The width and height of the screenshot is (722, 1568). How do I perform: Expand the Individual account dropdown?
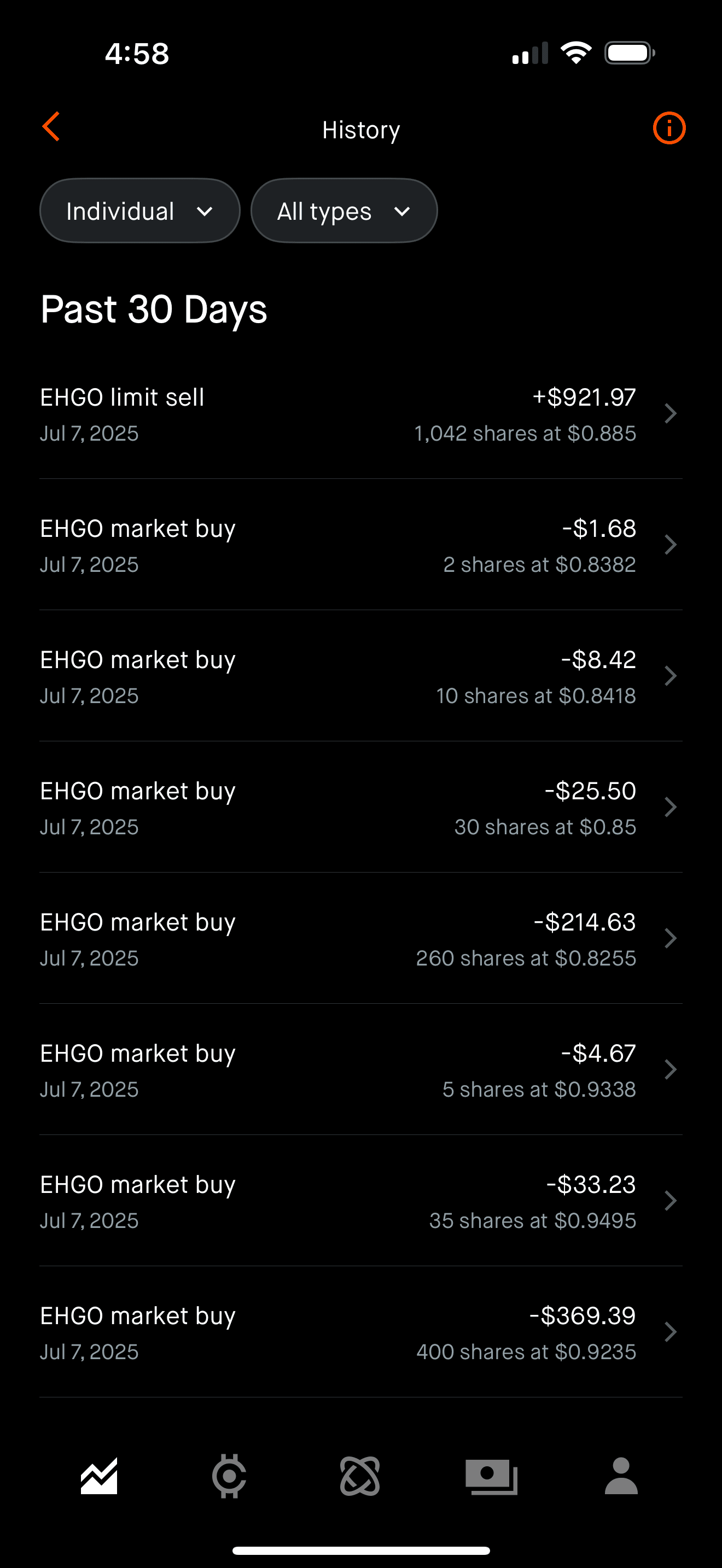pyautogui.click(x=140, y=210)
